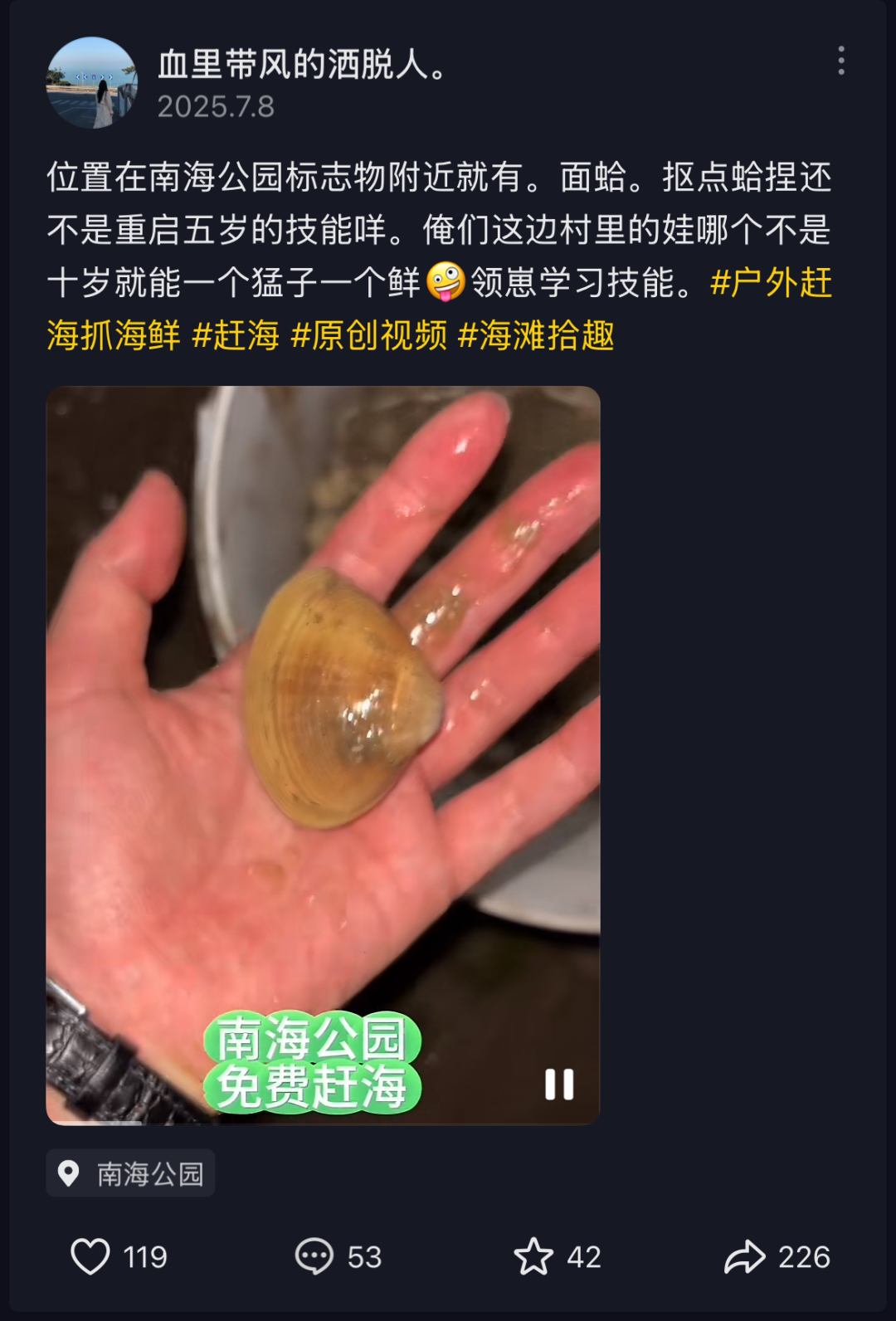Pause the clam video
The height and width of the screenshot is (1321, 896).
[x=558, y=1084]
